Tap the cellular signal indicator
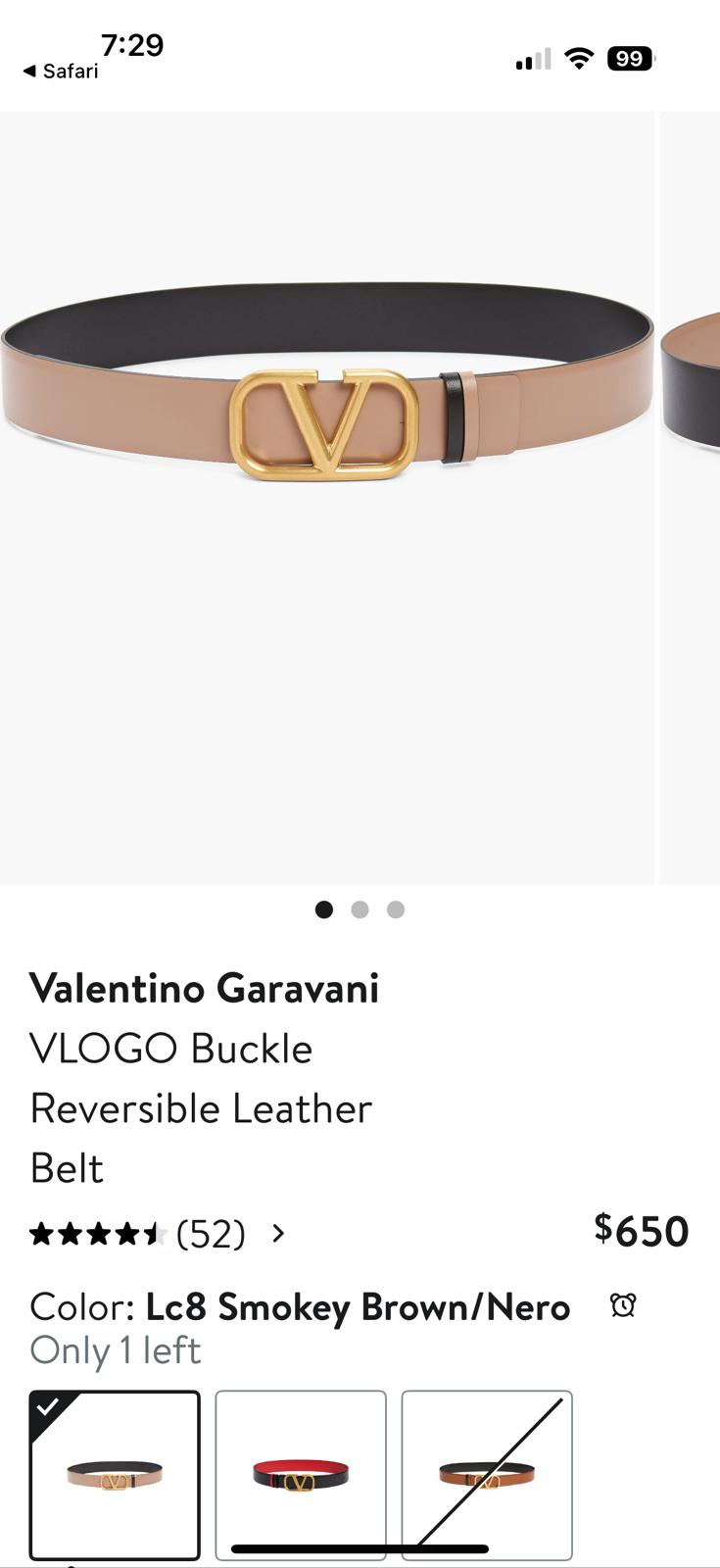Screen dimensions: 720x1568 (x=530, y=60)
